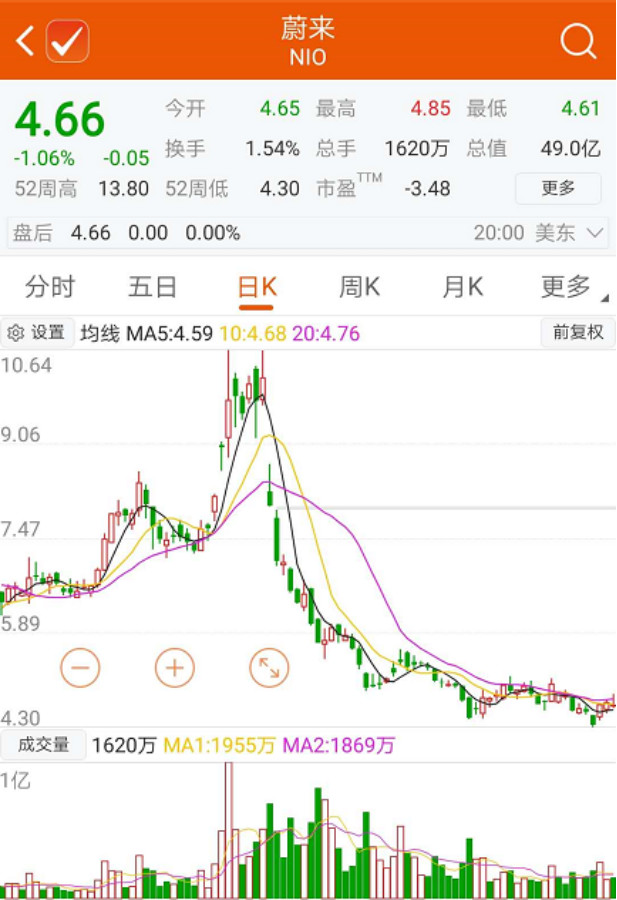617x900 pixels.
Task: Zoom out the K-line chart
Action: tap(81, 667)
